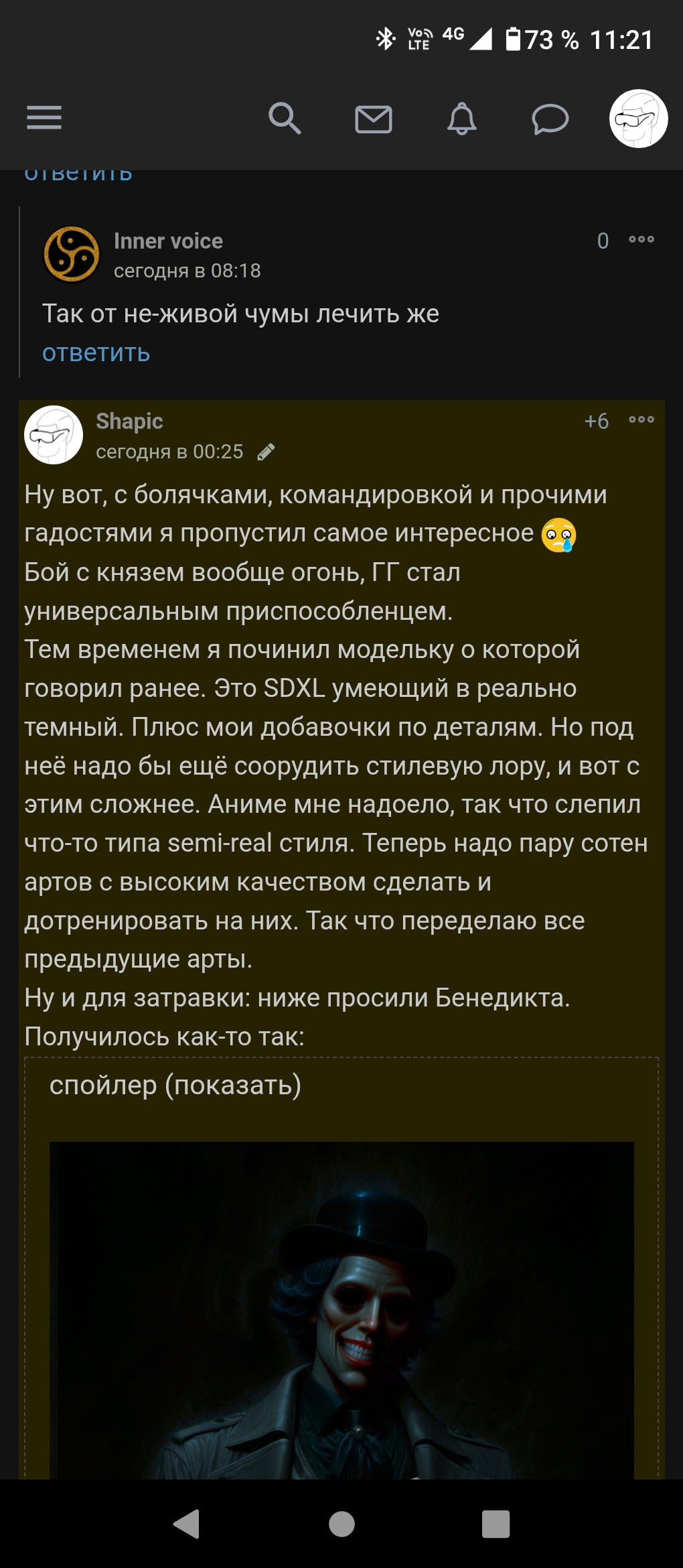Open your profile avatar in the header
This screenshot has height=1568, width=683.
click(x=638, y=119)
